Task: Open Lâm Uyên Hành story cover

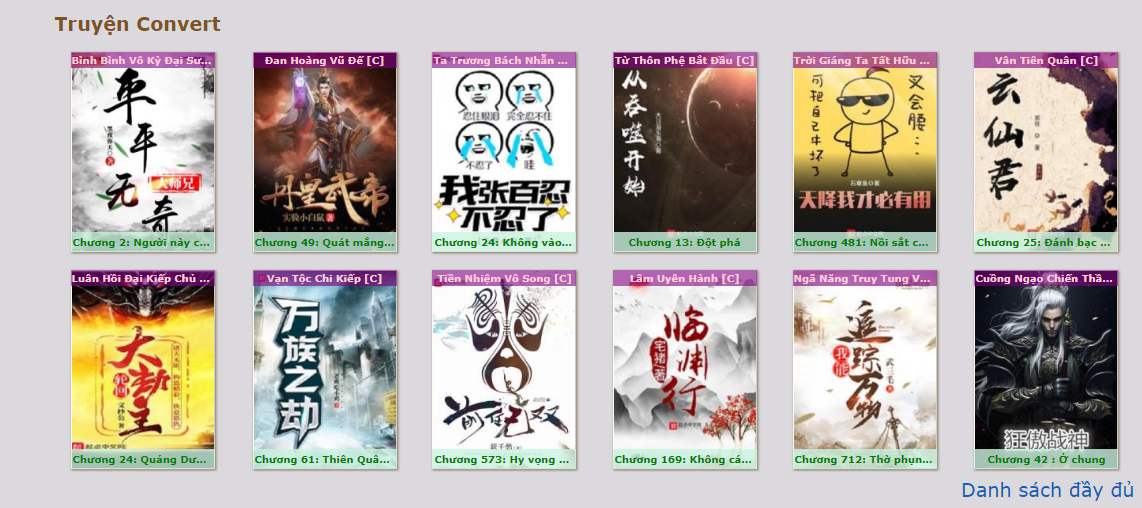Action: [x=685, y=367]
